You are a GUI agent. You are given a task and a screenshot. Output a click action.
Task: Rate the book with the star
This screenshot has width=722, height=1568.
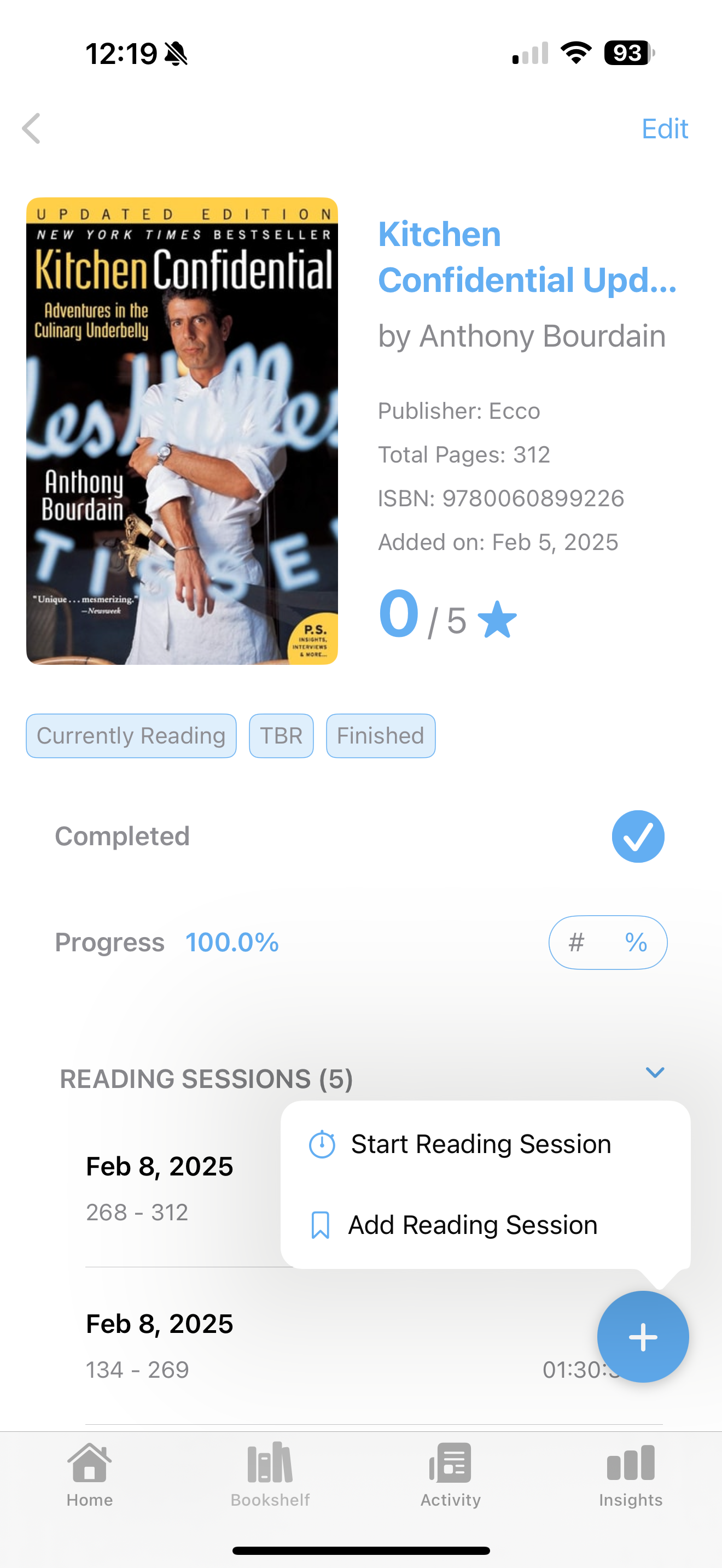click(x=497, y=619)
